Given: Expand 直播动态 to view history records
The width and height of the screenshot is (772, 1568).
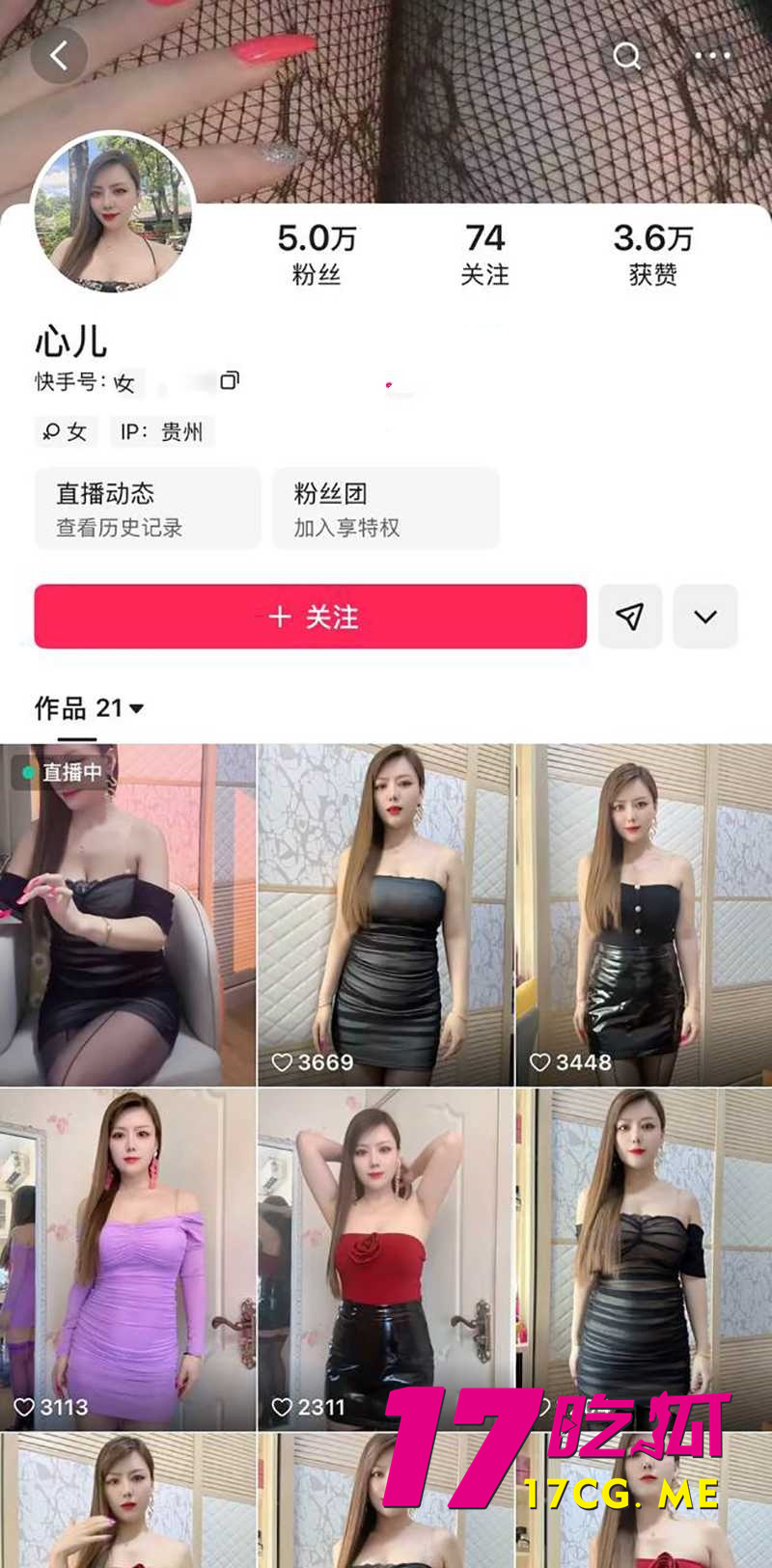Looking at the screenshot, I should pos(147,509).
